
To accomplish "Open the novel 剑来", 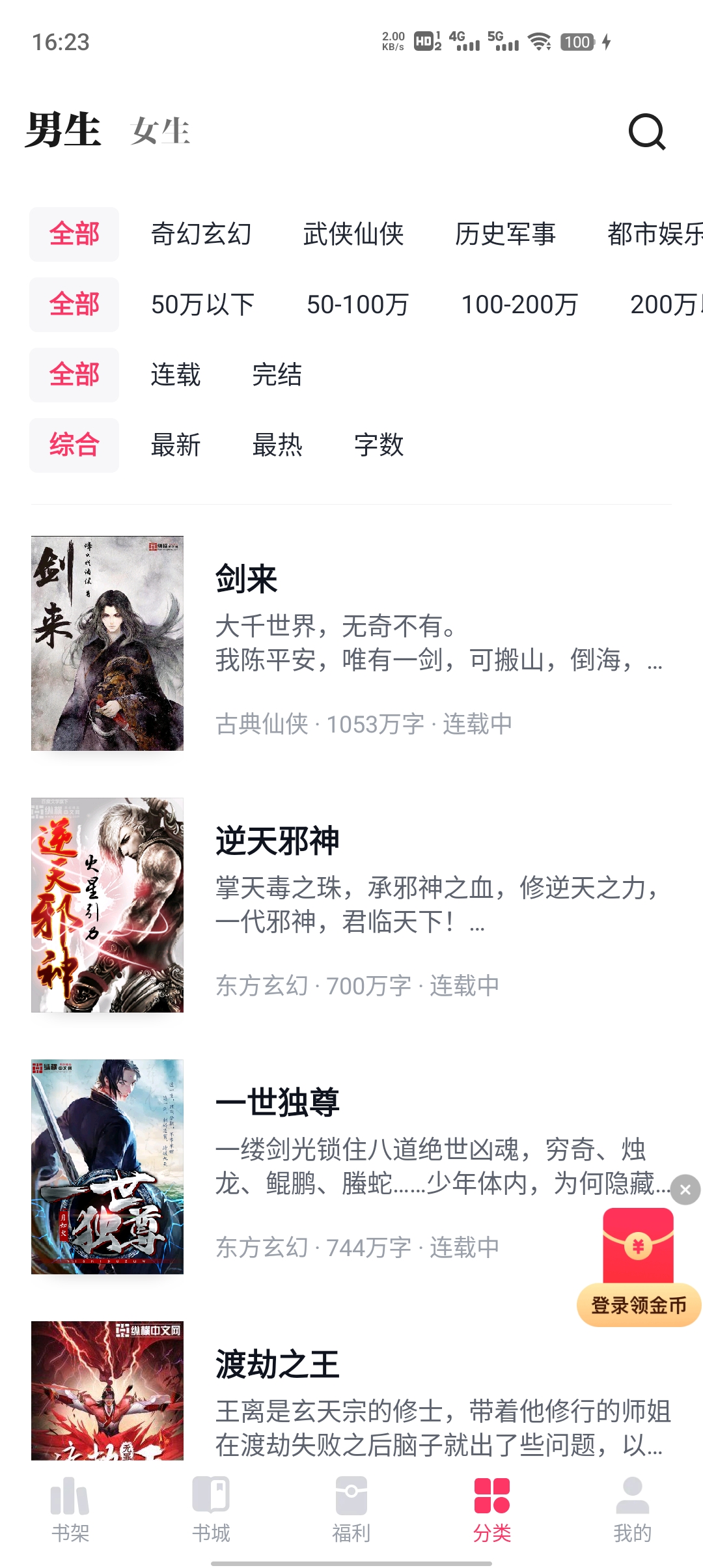I will 351,645.
